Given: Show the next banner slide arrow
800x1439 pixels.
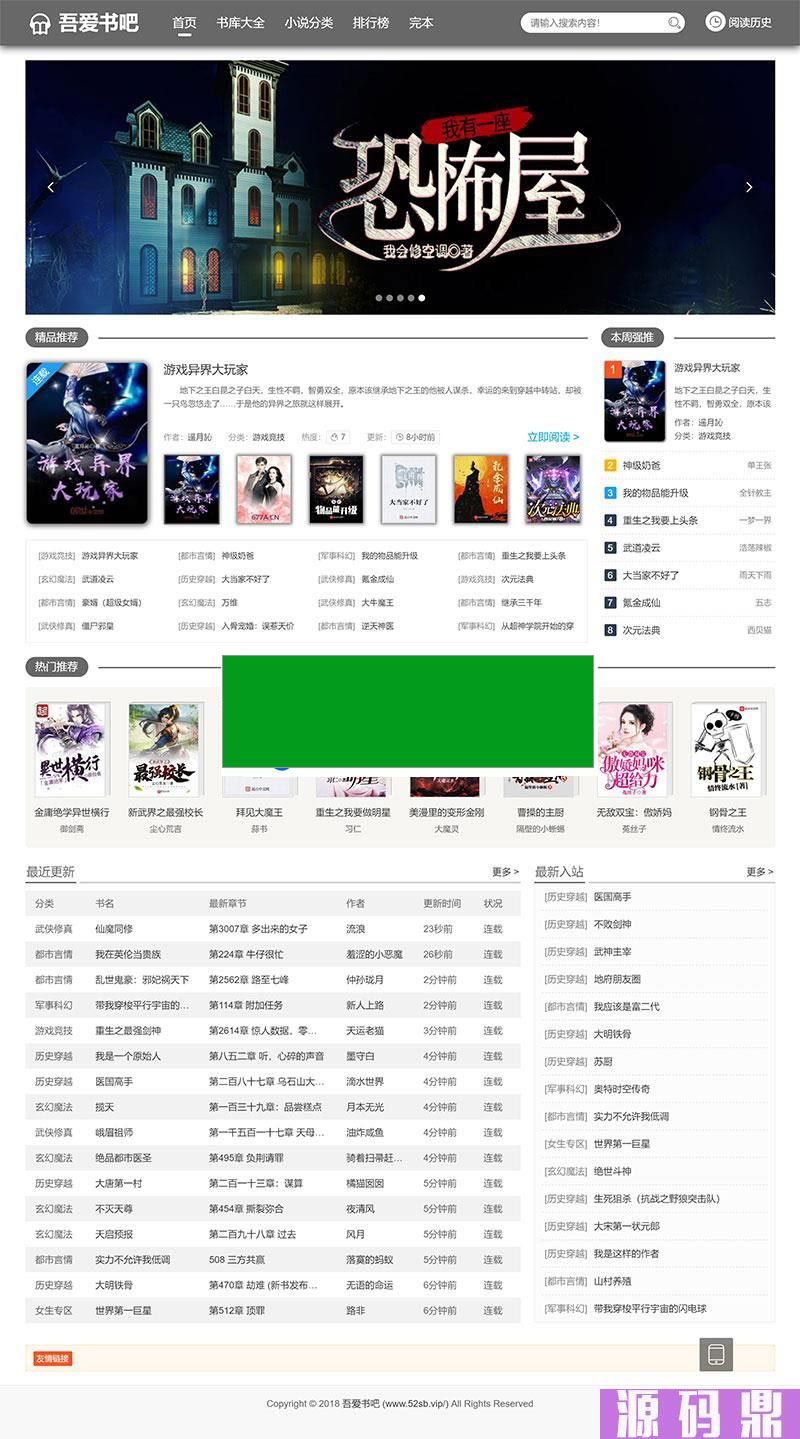Looking at the screenshot, I should tap(748, 187).
